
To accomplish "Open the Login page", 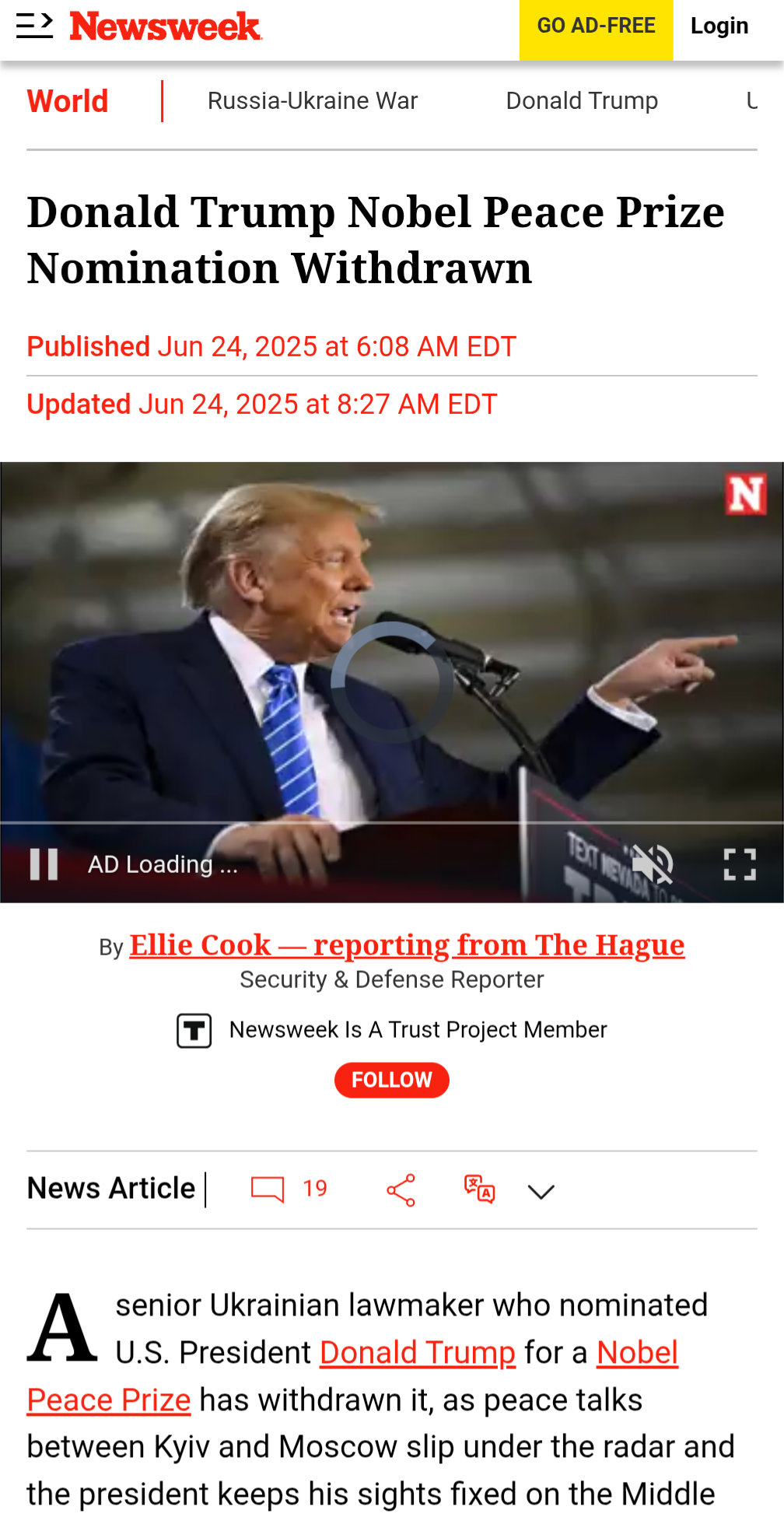I will (719, 26).
